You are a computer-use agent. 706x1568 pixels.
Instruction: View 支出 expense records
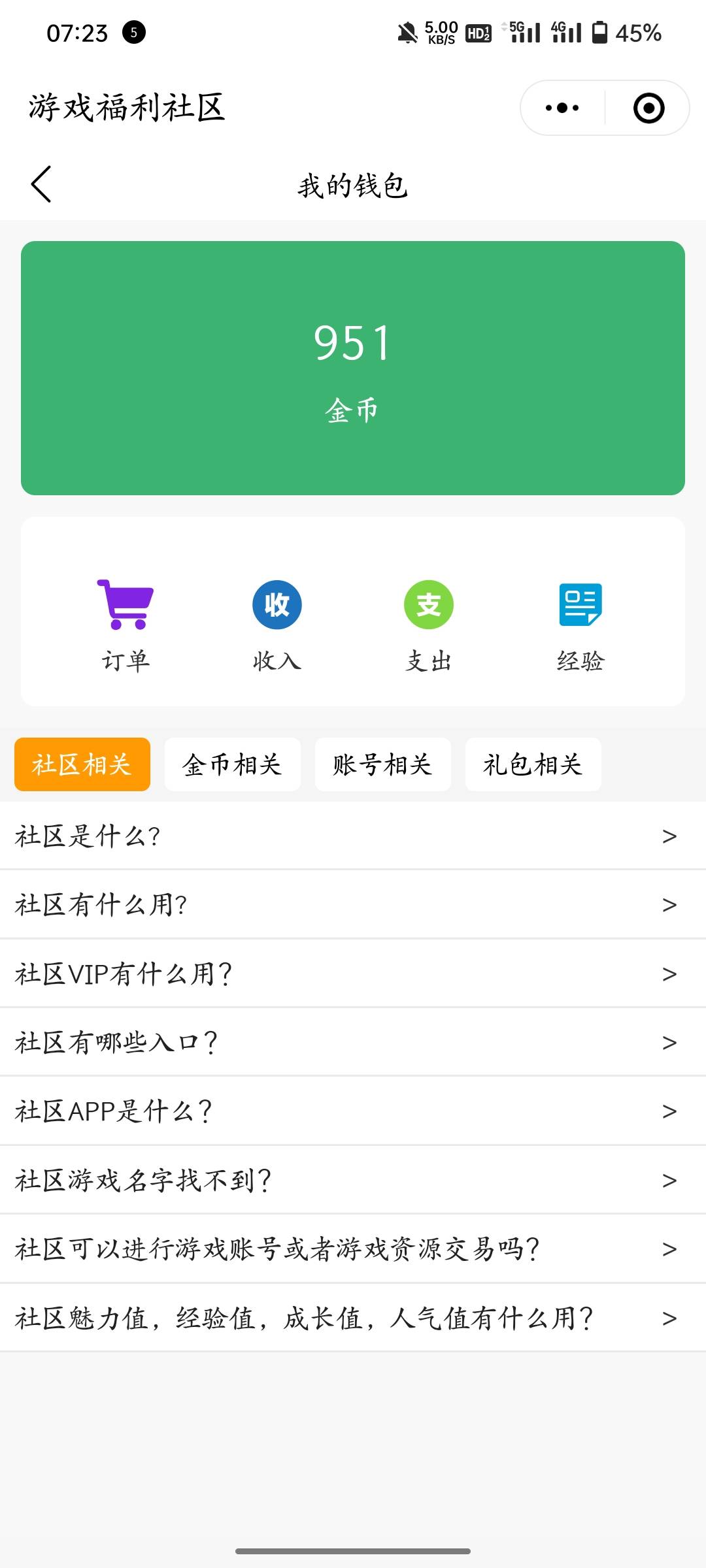429,624
